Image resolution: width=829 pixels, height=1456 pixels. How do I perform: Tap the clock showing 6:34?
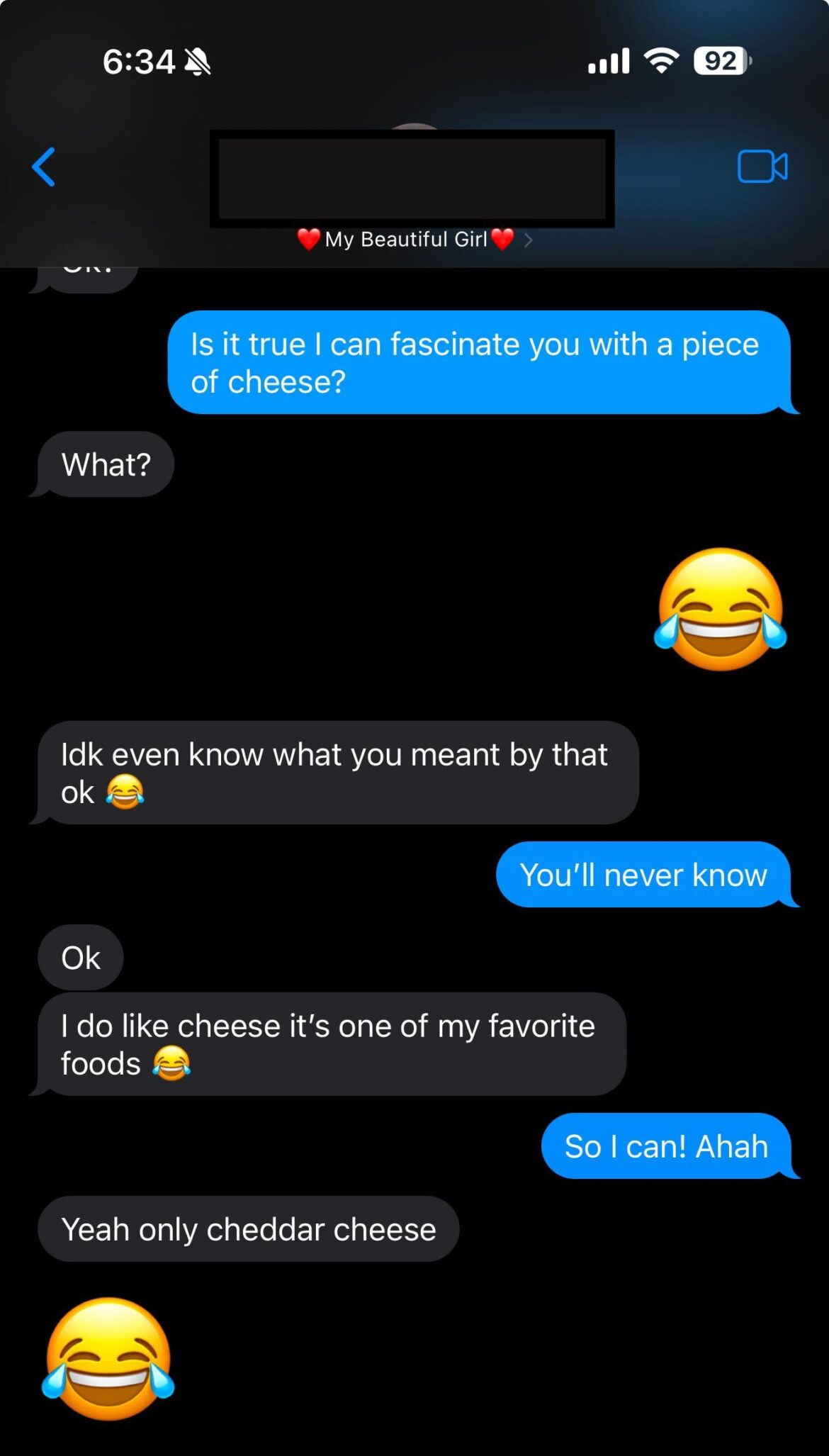(140, 62)
